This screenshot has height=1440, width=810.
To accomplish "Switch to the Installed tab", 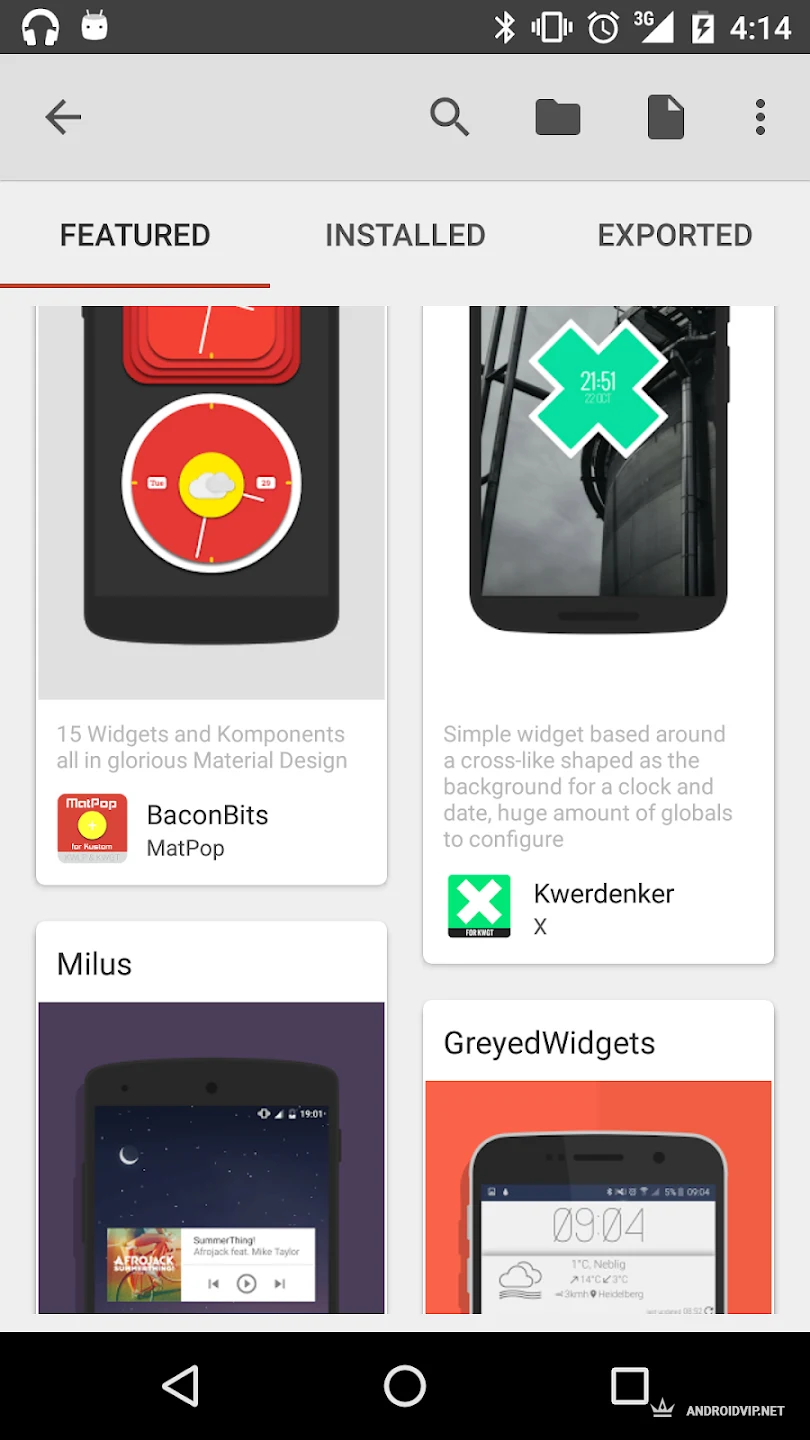I will (x=405, y=235).
